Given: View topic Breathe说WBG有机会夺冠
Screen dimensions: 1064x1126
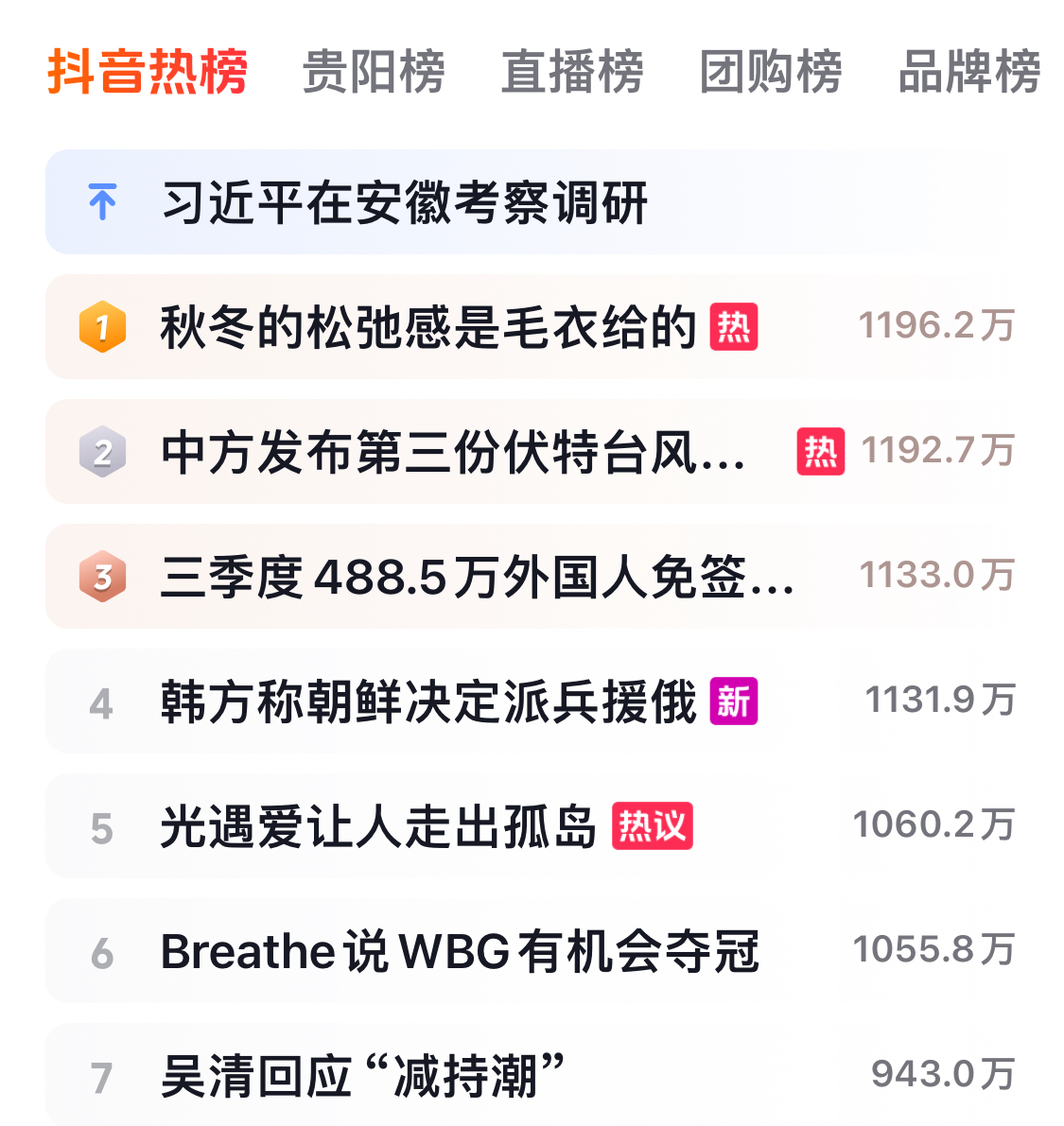Looking at the screenshot, I should click(460, 951).
